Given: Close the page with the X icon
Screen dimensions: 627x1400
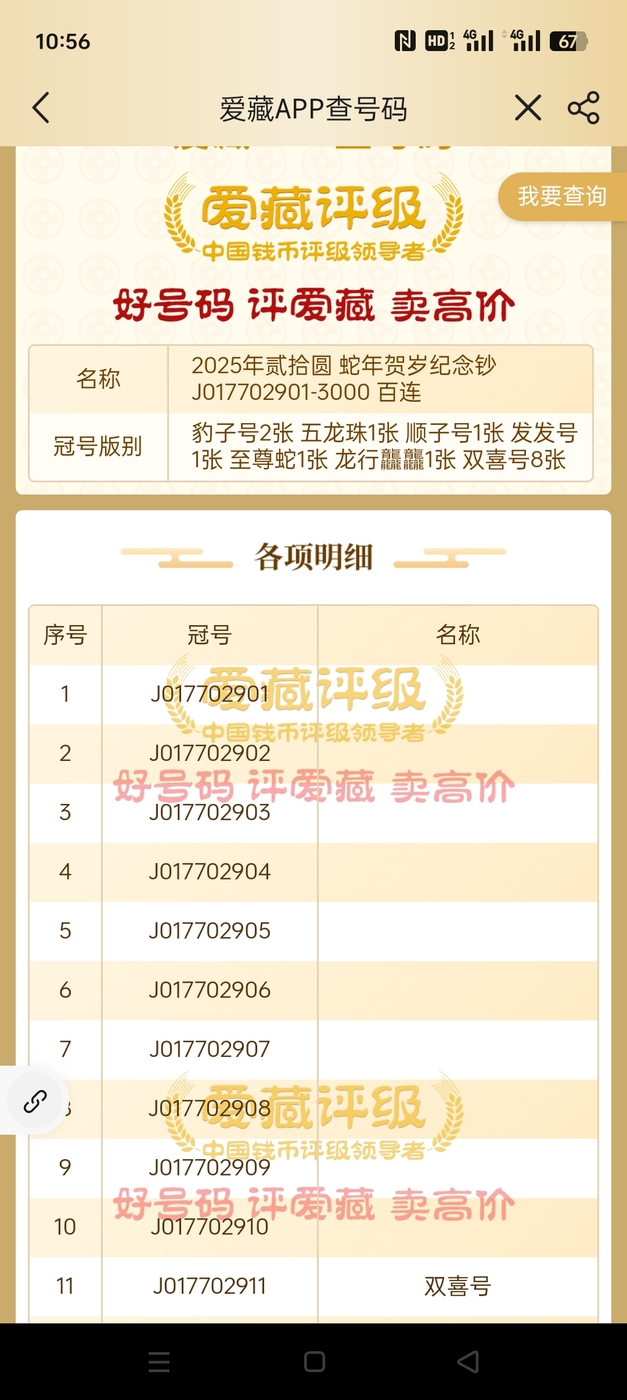Looking at the screenshot, I should tap(528, 108).
